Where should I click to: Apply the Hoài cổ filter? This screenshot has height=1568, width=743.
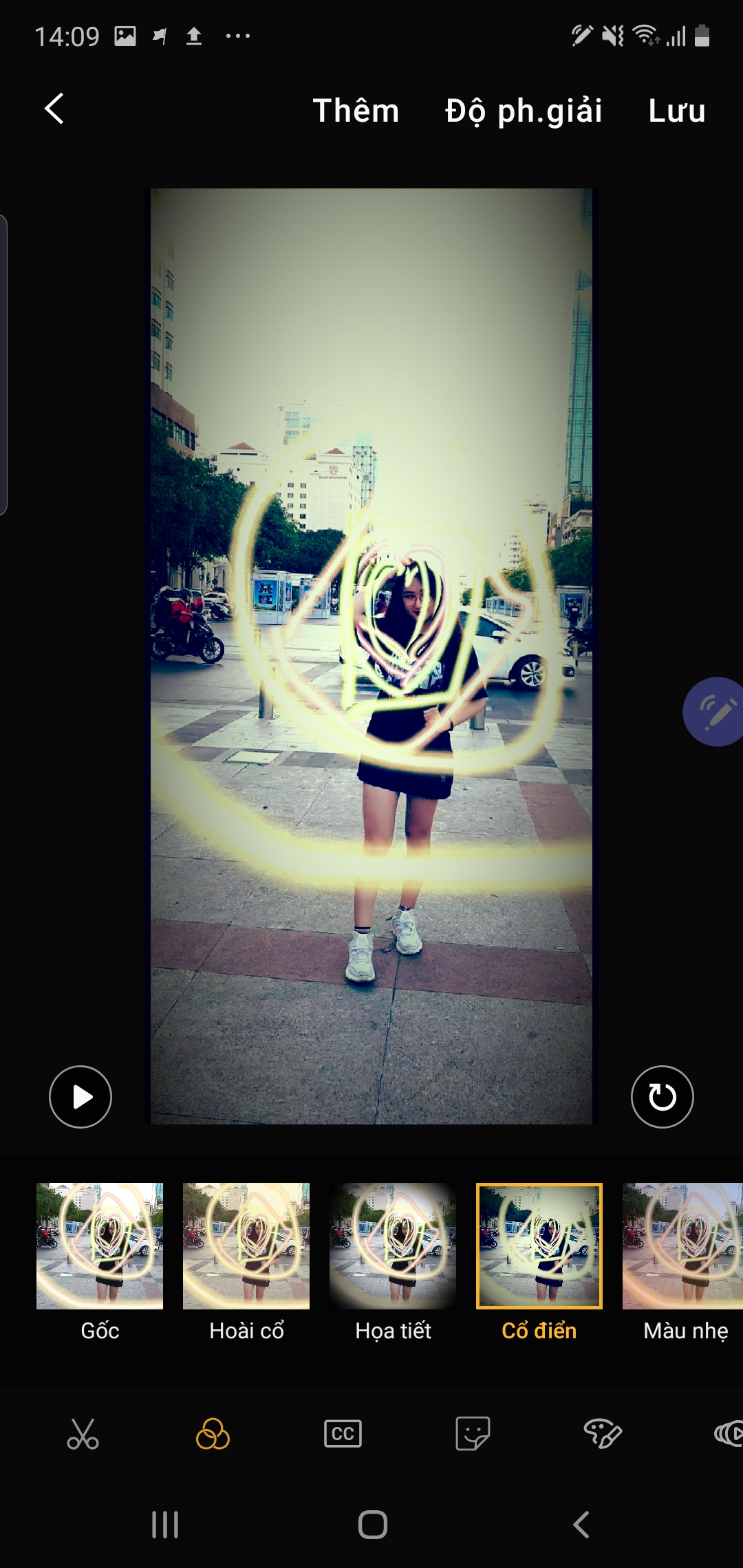tap(246, 1263)
